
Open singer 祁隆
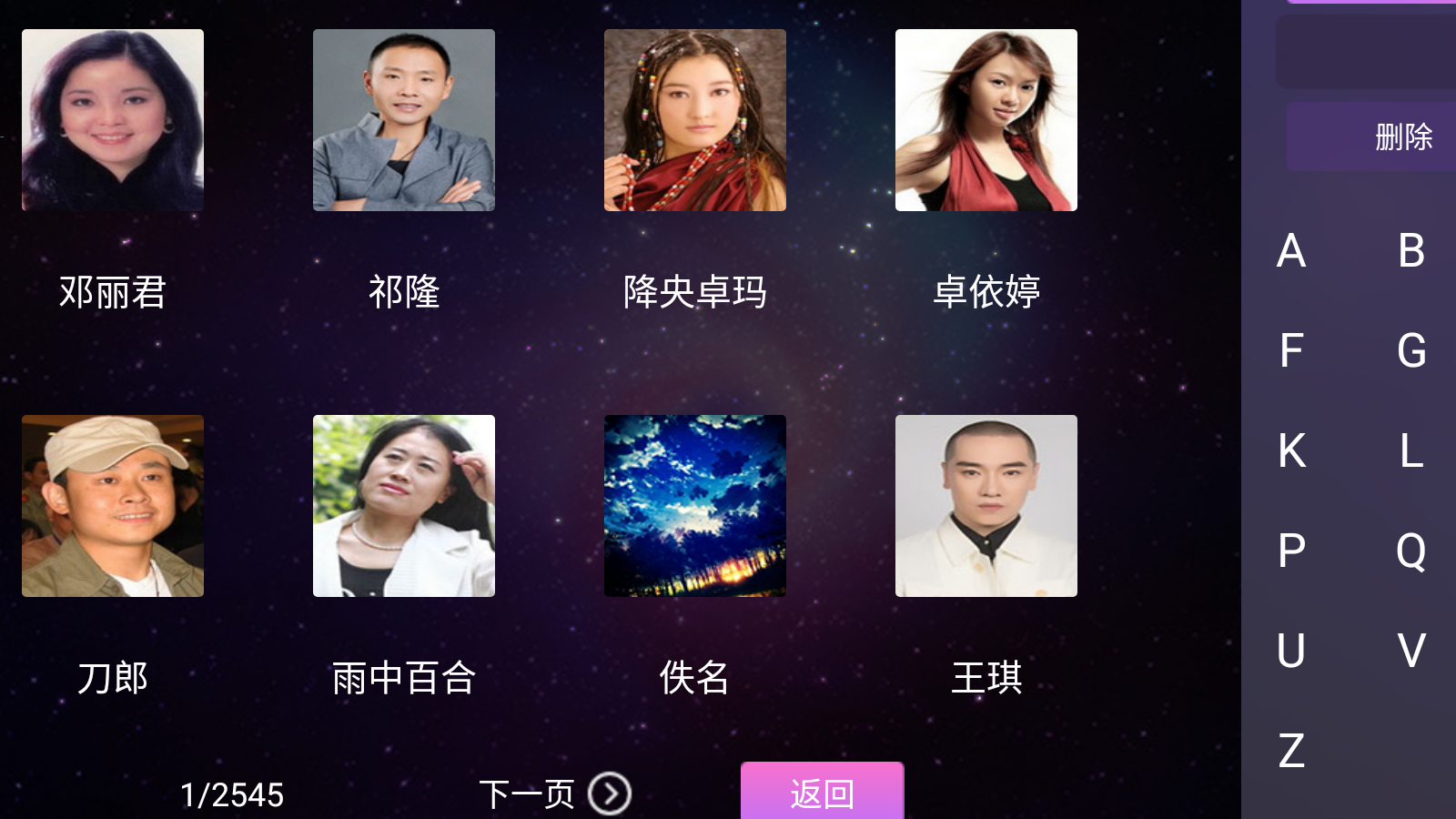coord(404,120)
